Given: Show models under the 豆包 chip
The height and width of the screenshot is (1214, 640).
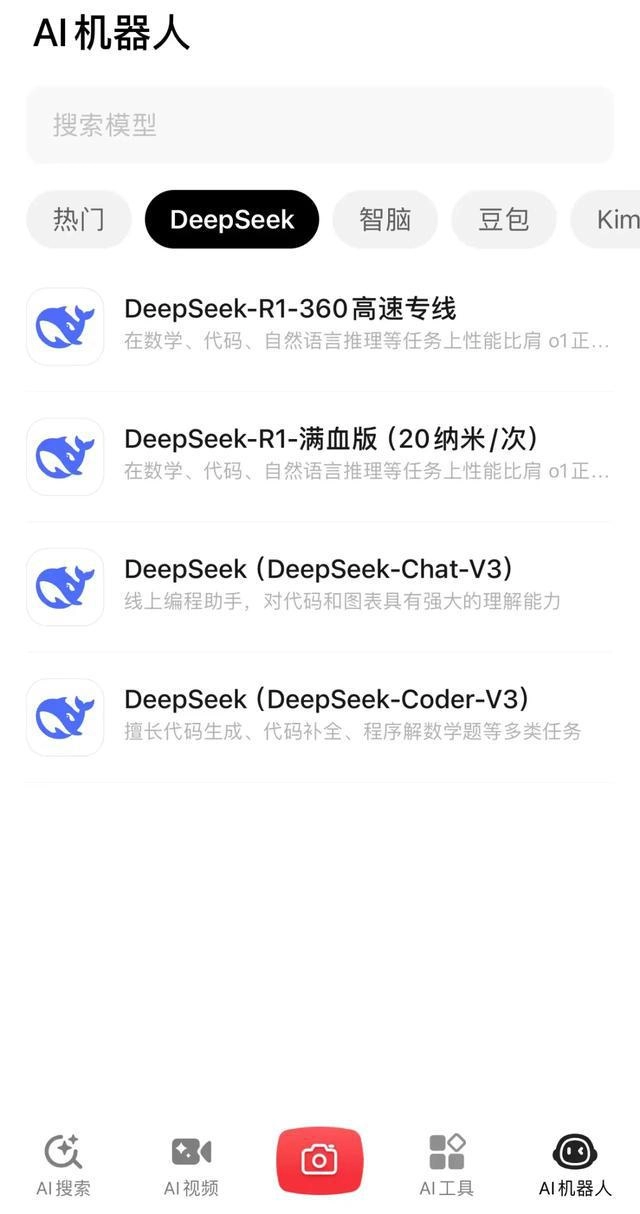Looking at the screenshot, I should coord(503,219).
